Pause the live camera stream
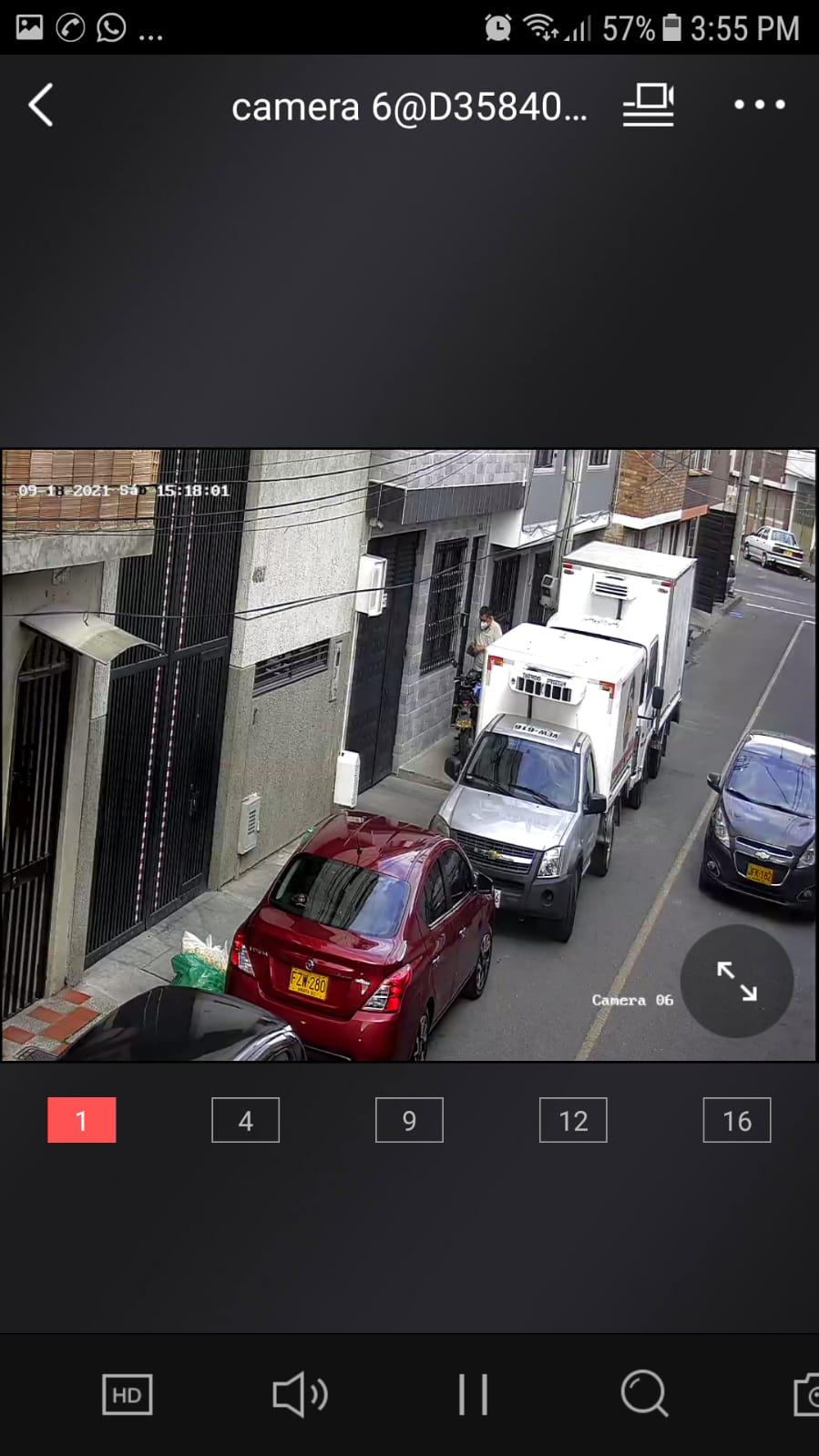 pyautogui.click(x=473, y=1394)
